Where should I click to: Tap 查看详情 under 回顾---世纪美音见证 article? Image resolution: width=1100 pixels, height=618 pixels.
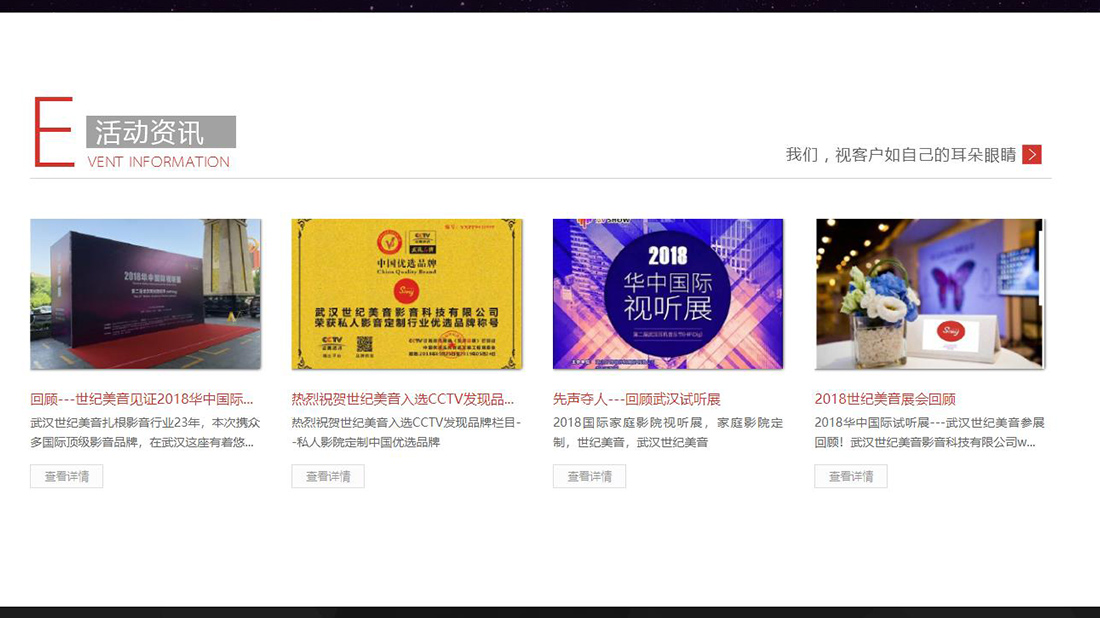pos(67,476)
